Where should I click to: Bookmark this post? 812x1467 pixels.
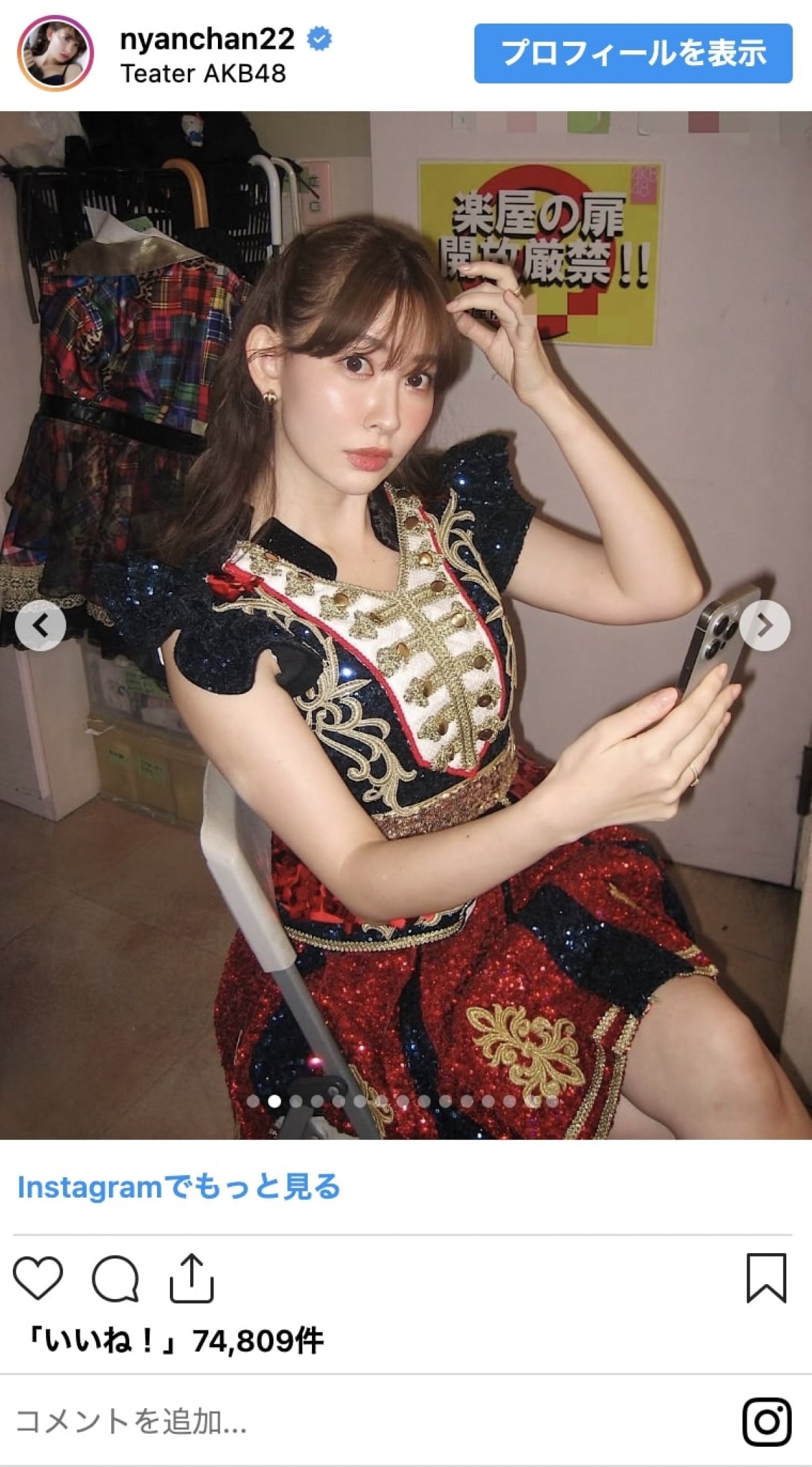coord(766,1278)
